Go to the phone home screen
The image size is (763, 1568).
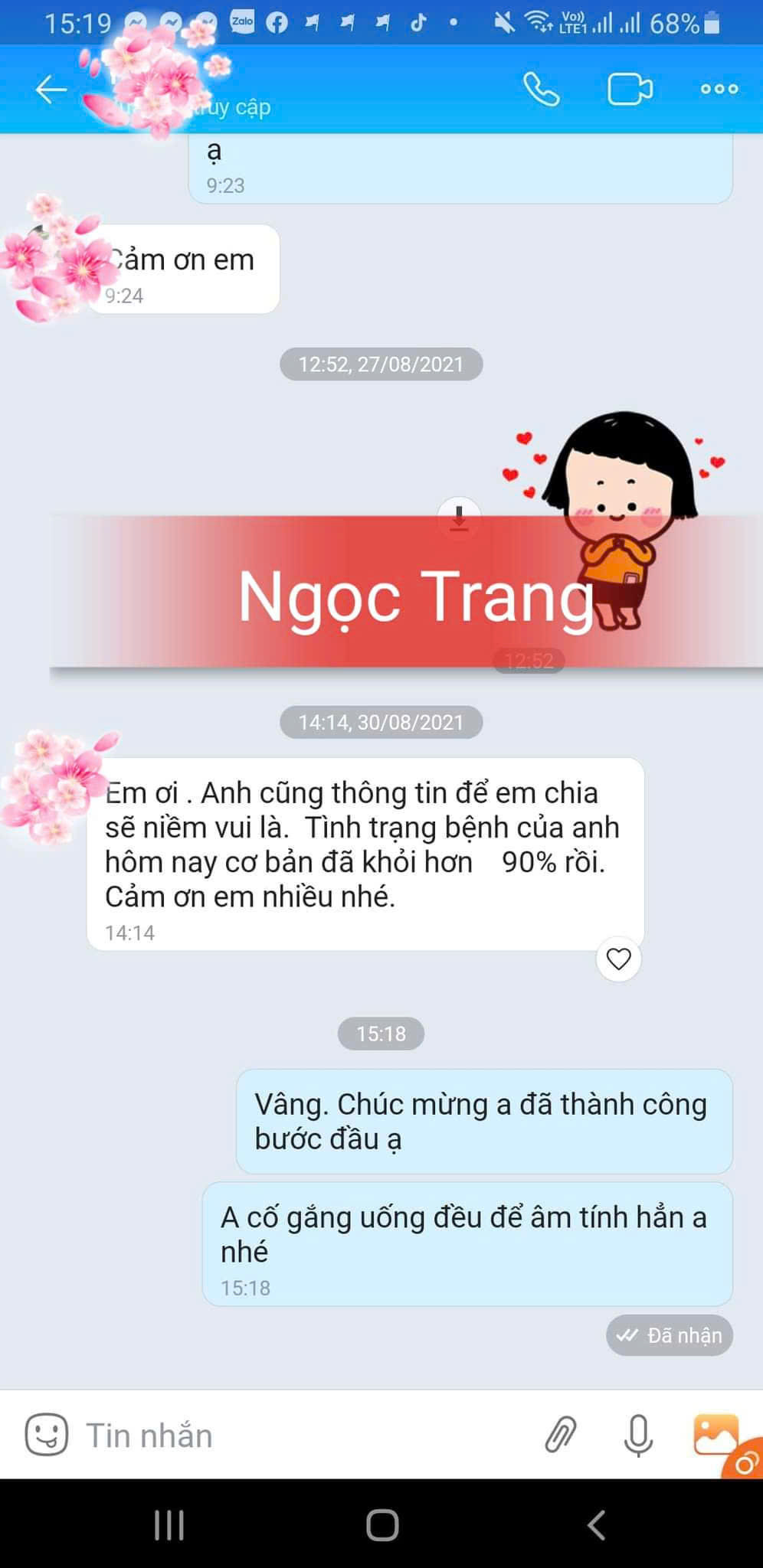pos(382,1525)
